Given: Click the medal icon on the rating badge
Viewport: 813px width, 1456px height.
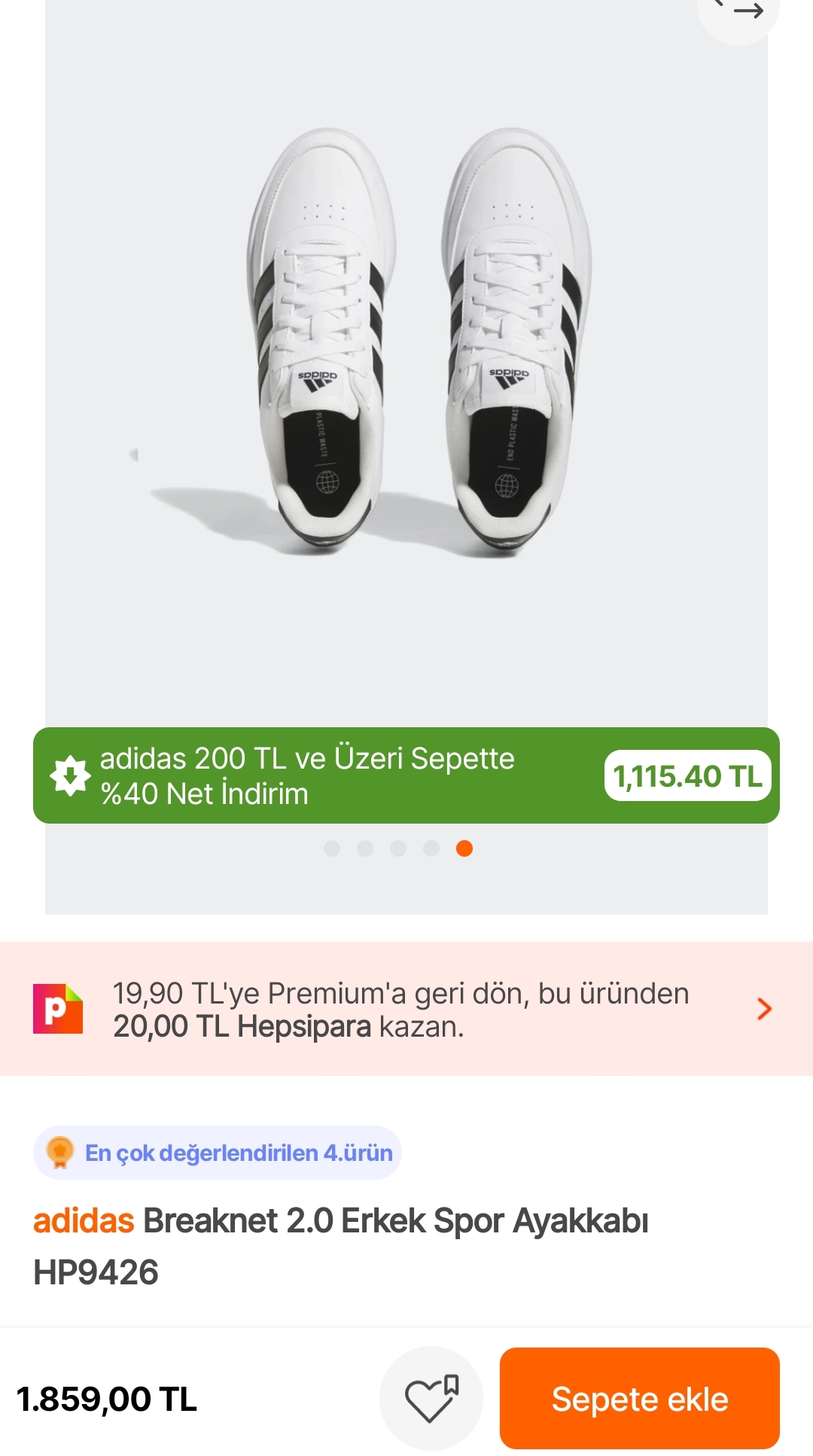Looking at the screenshot, I should tap(62, 1151).
